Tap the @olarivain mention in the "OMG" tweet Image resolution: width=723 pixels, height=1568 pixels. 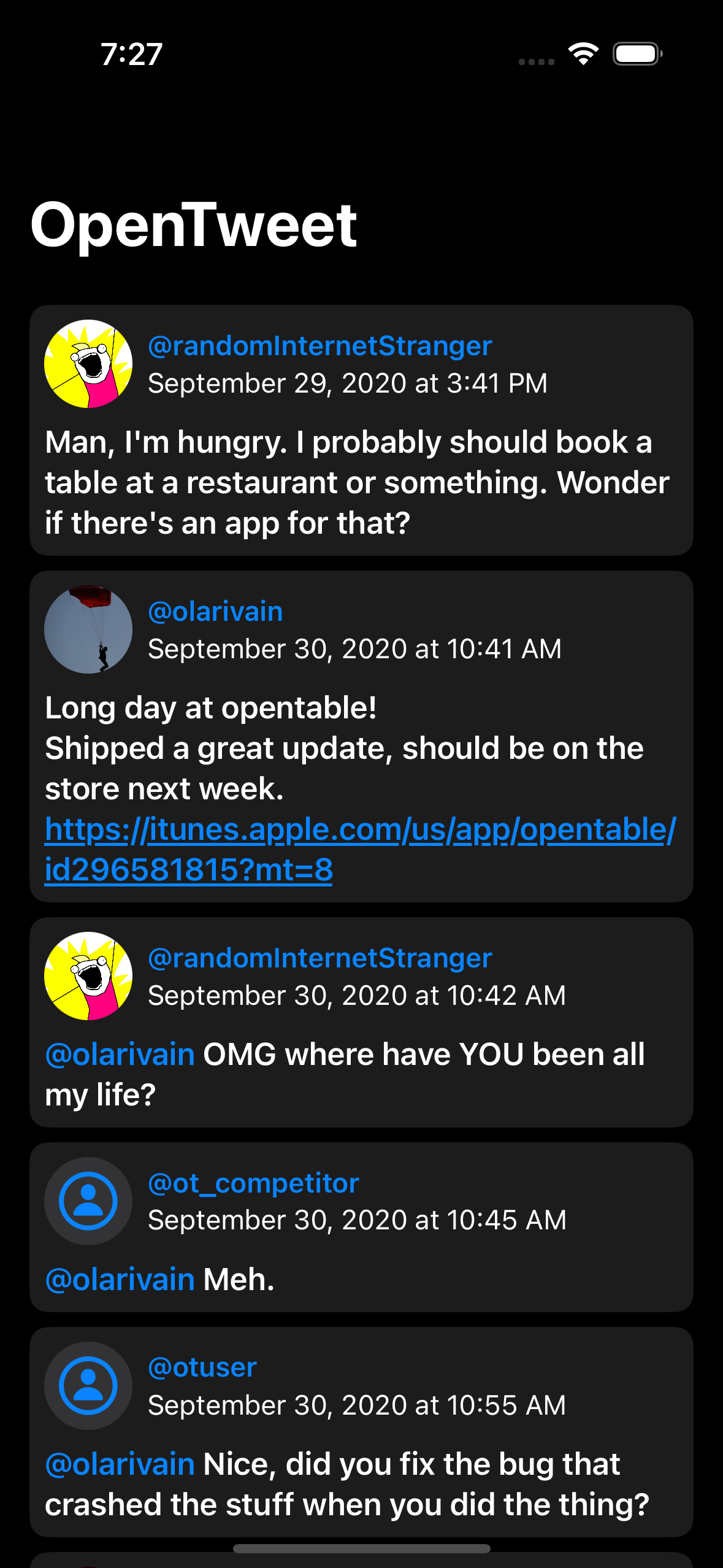120,1055
